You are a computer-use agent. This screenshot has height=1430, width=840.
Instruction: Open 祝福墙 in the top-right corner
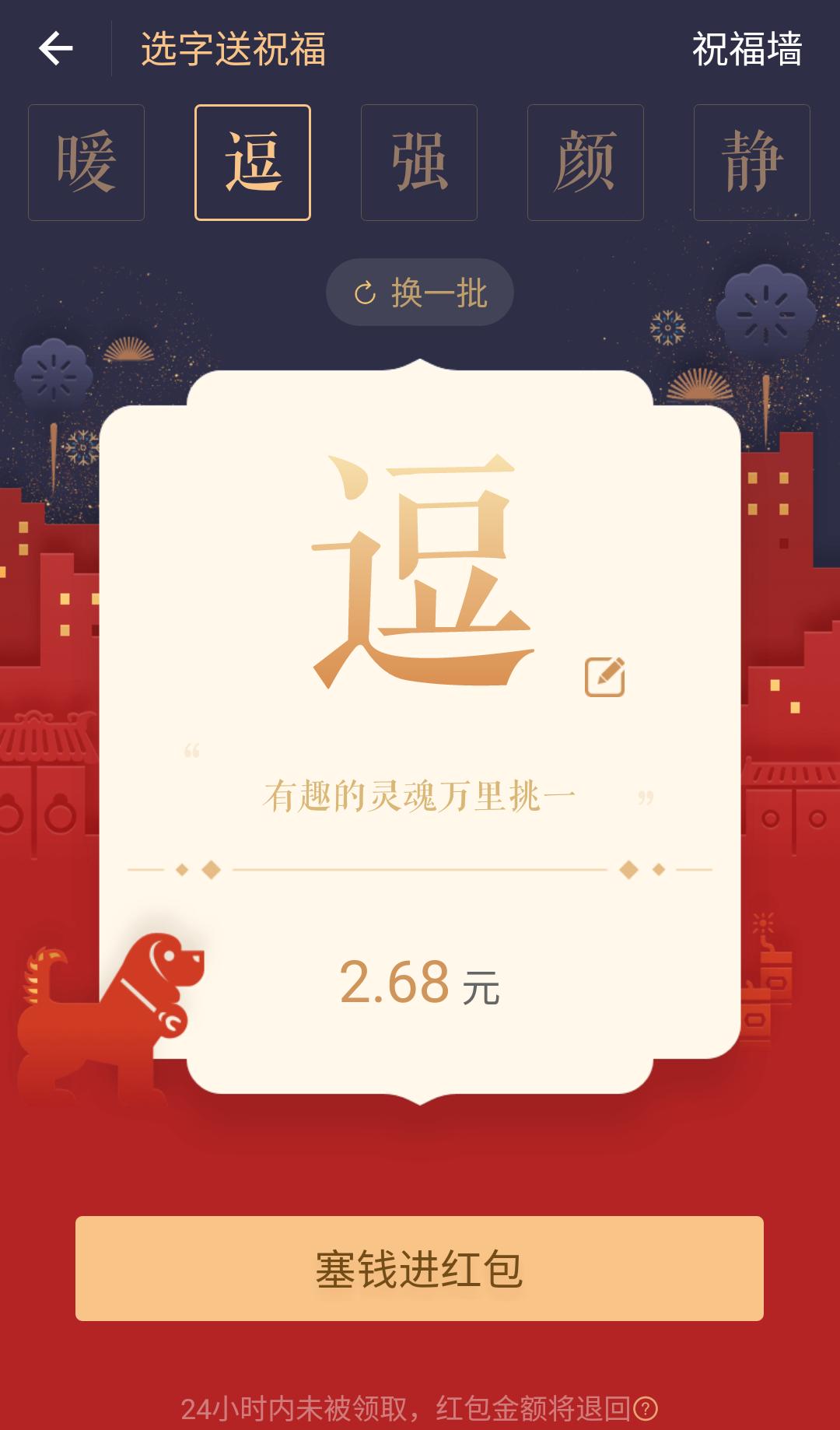click(748, 48)
